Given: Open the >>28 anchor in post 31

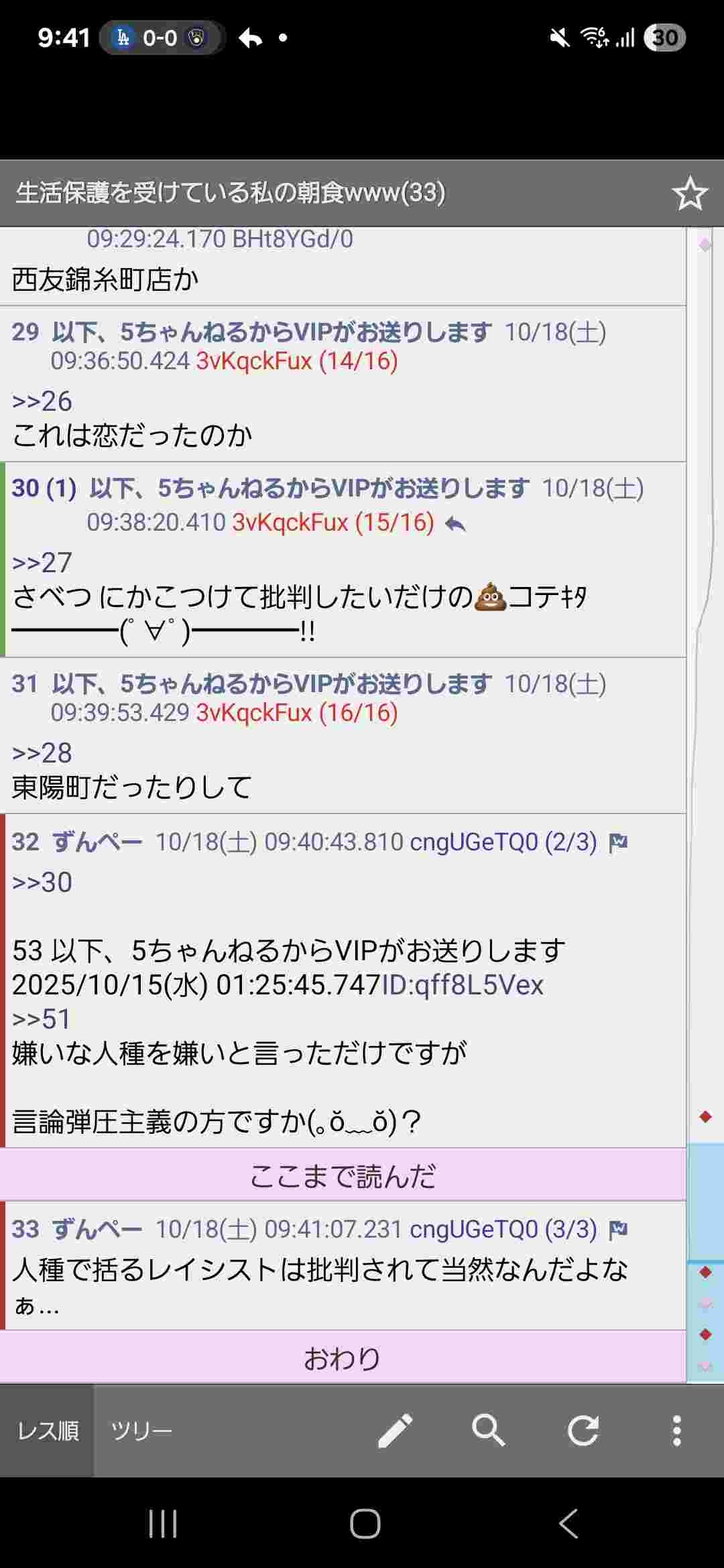Looking at the screenshot, I should pyautogui.click(x=42, y=753).
